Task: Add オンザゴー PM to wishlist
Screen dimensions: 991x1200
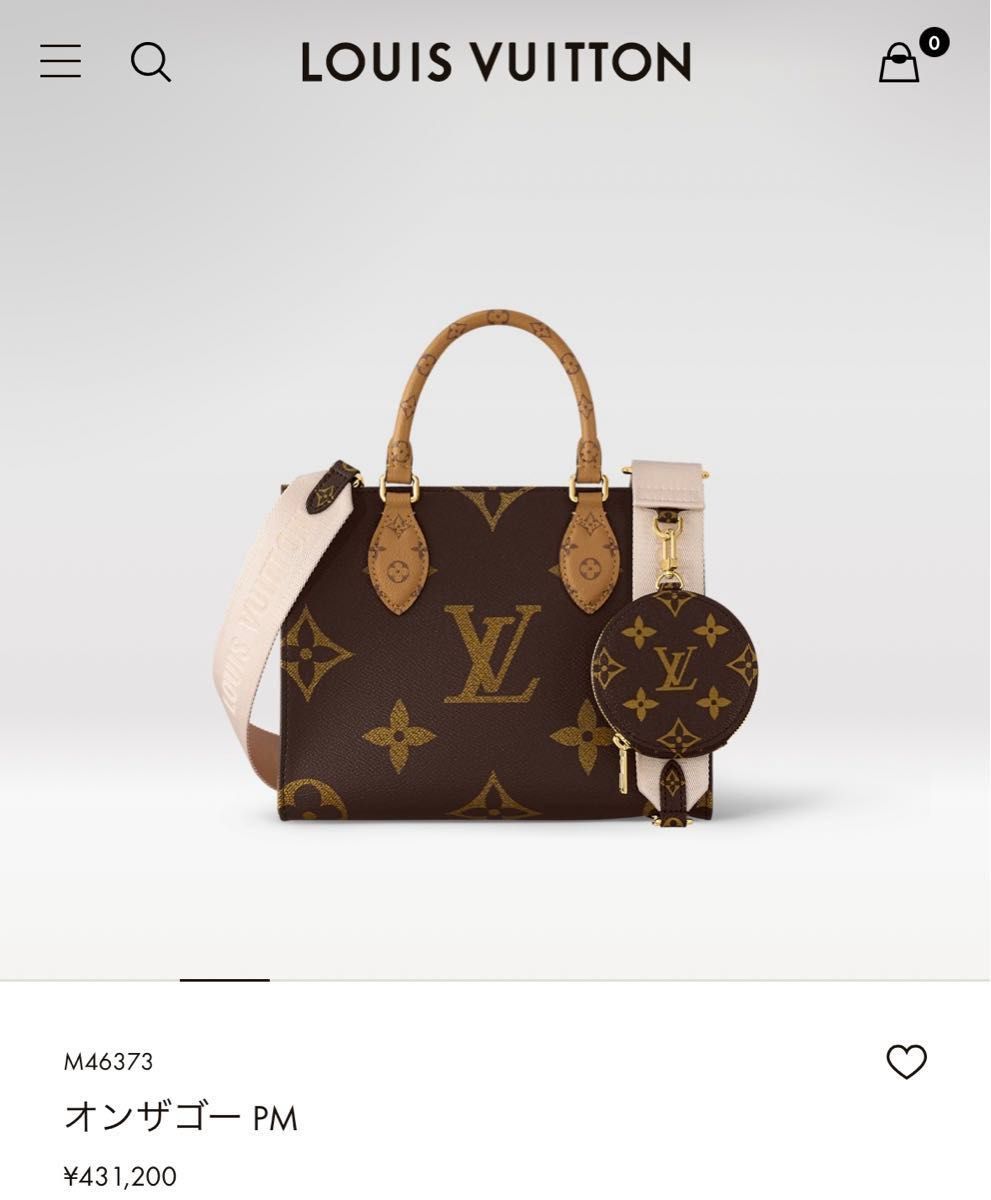Action: [x=906, y=1062]
